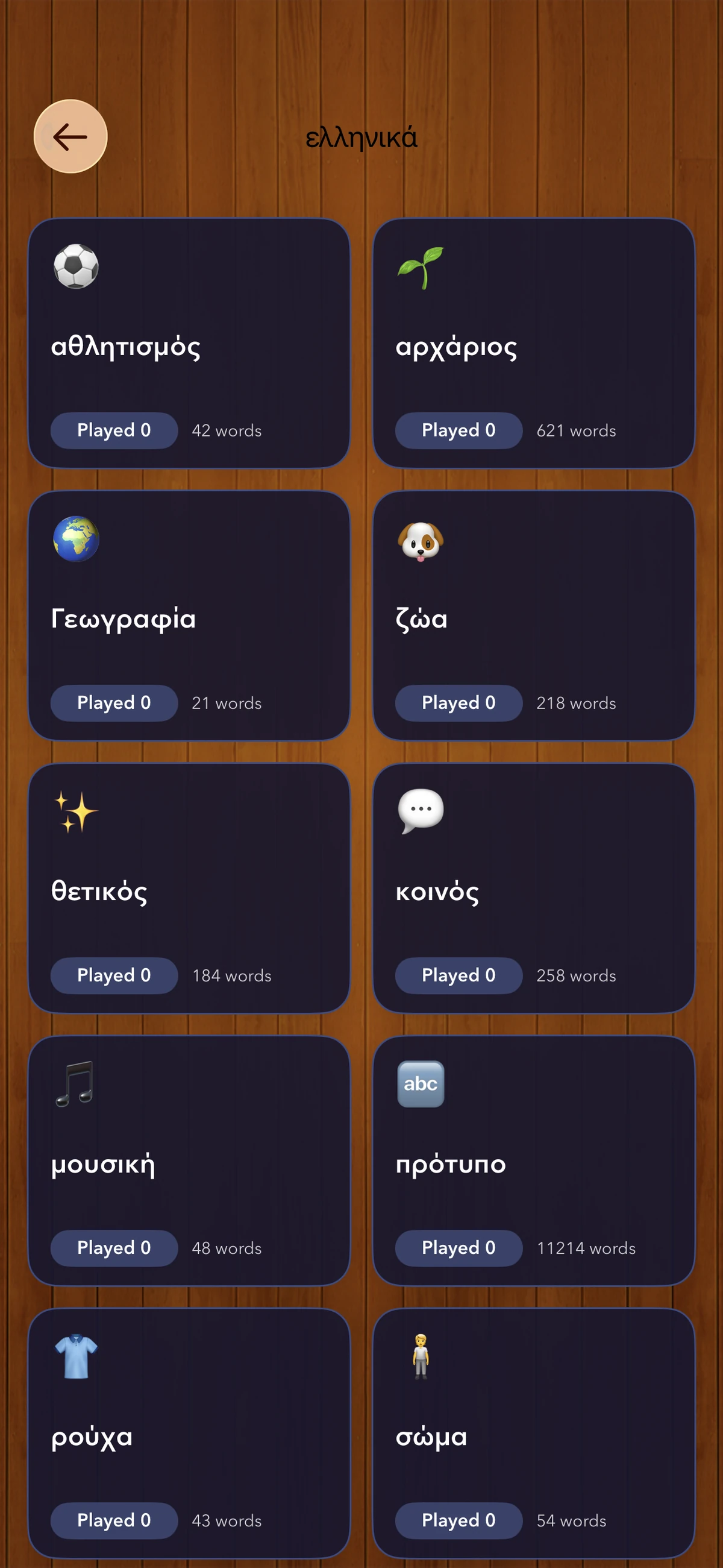Click the abc icon on πρότυπο card
The image size is (723, 1568).
point(421,1083)
